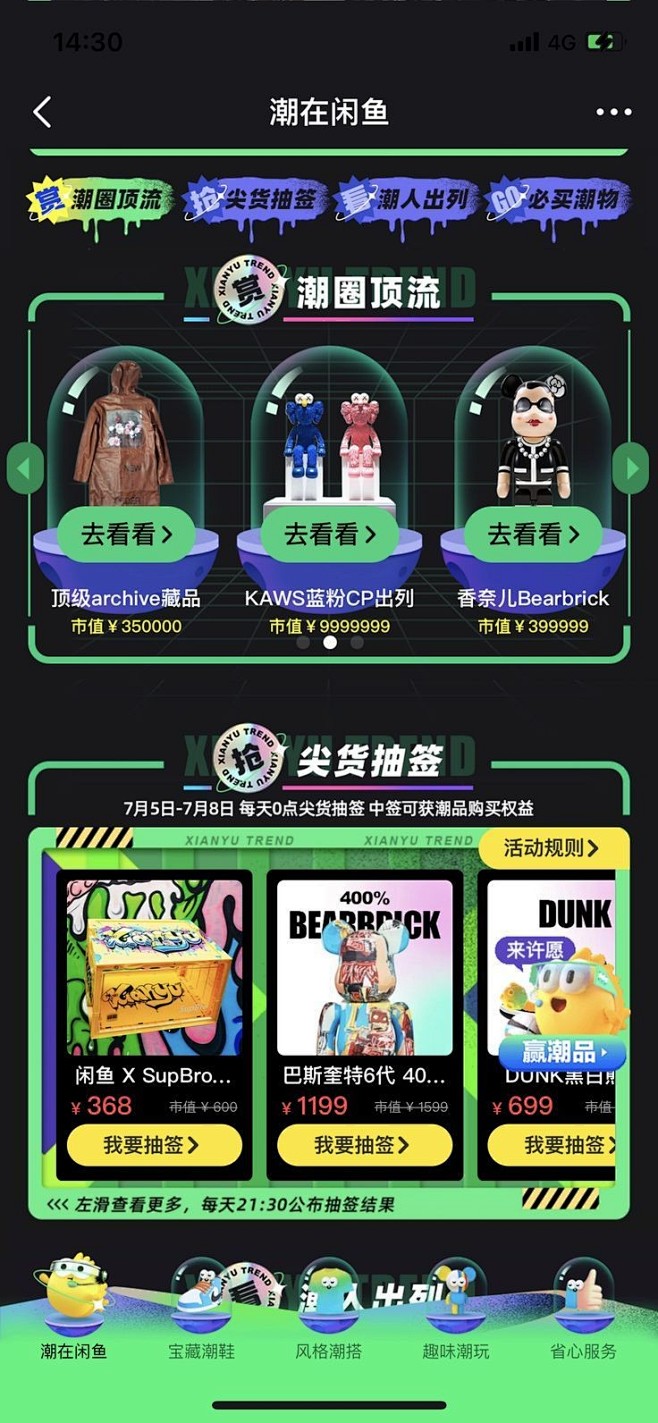Go back using the top-left arrow
658x1423 pixels.
click(42, 111)
